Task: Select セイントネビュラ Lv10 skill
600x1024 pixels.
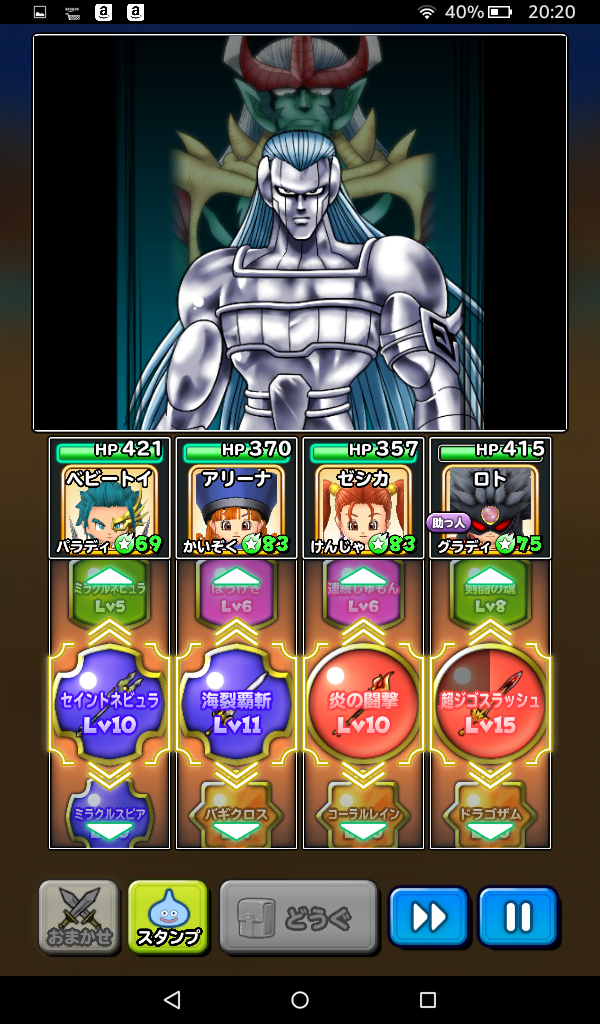Action: click(109, 704)
